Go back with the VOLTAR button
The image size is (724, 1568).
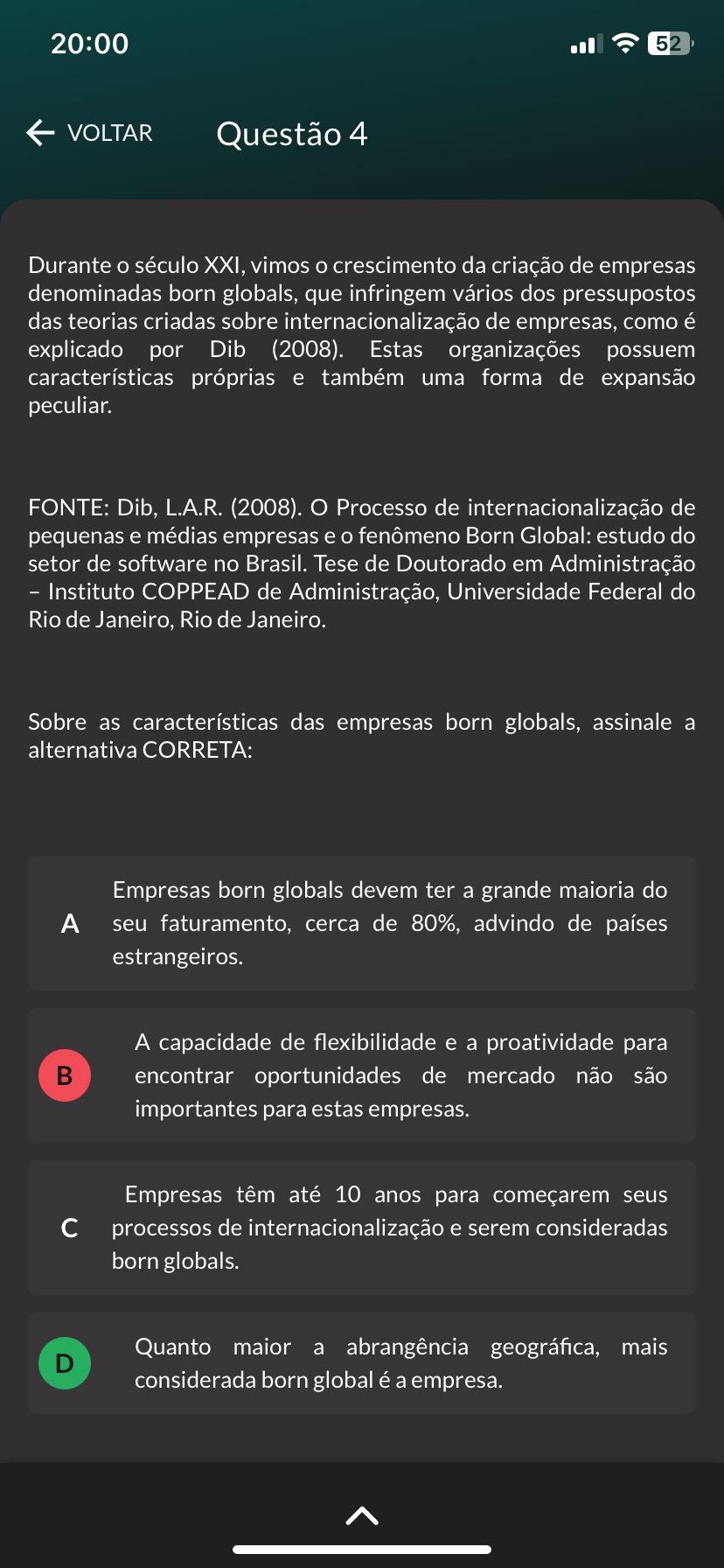(x=90, y=133)
